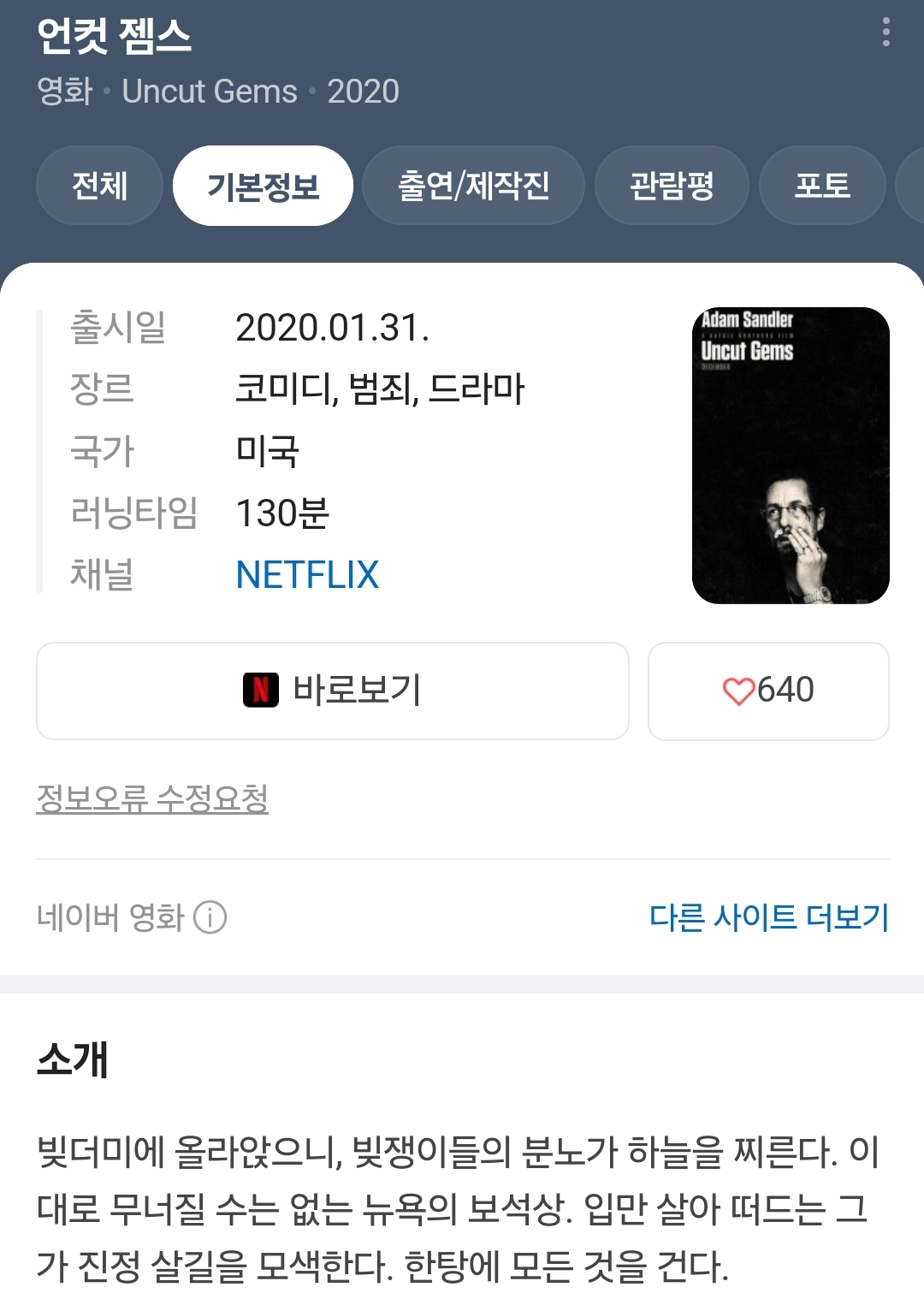This screenshot has height=1305, width=924.
Task: Switch to the 전체 tab
Action: (x=99, y=186)
